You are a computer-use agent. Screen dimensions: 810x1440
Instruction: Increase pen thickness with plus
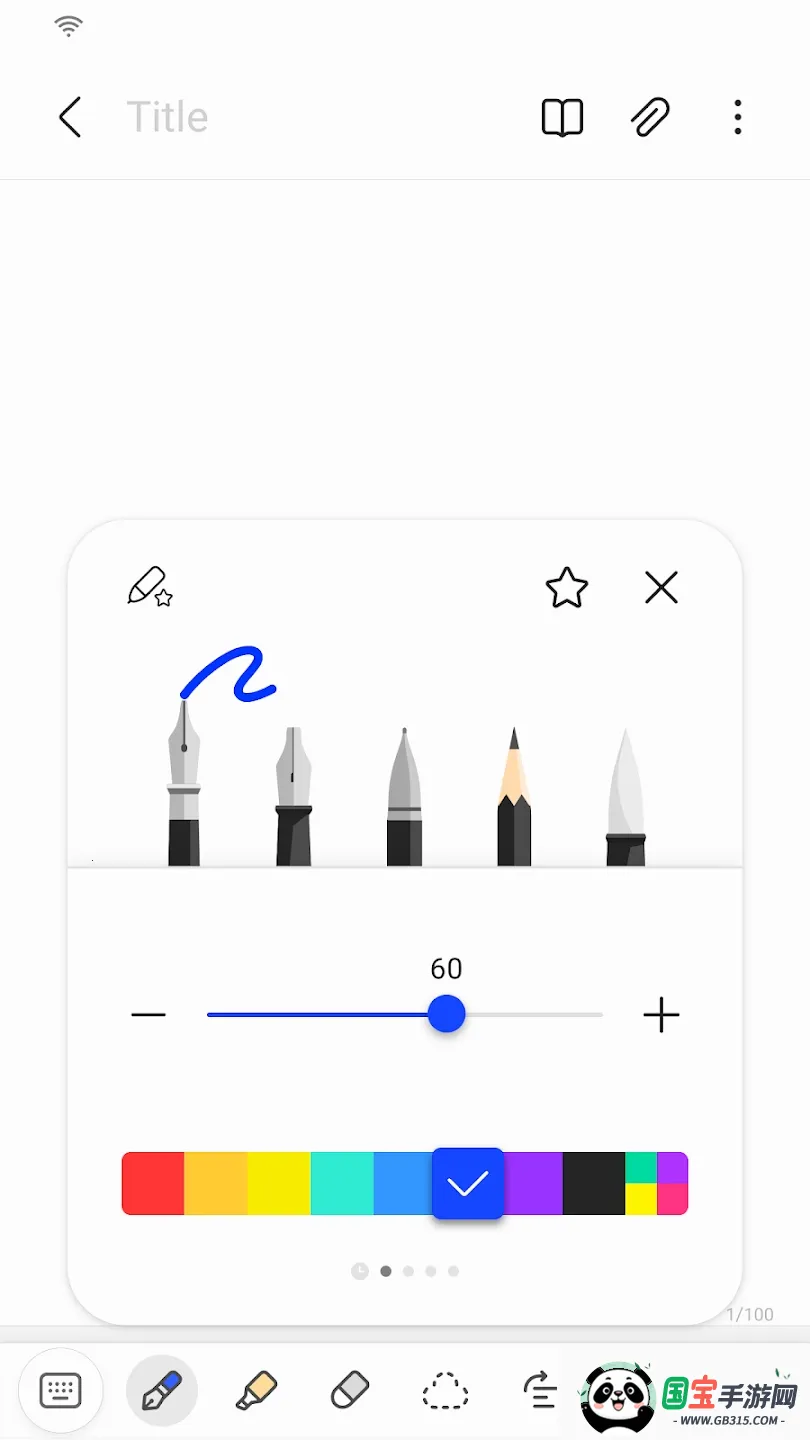point(661,1015)
